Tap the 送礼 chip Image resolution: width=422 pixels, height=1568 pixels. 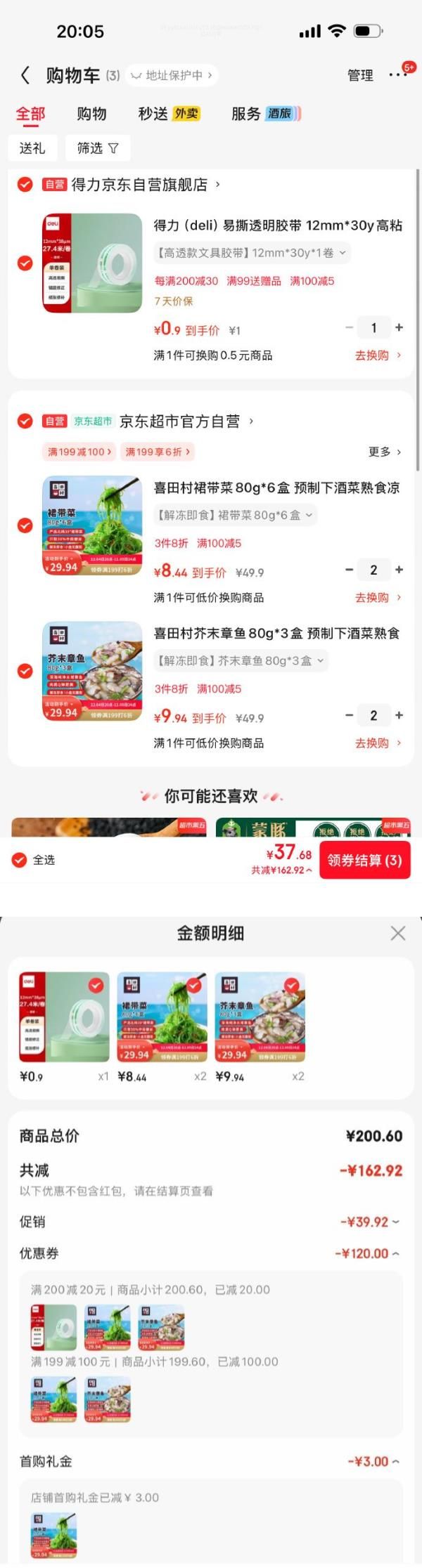tap(32, 148)
